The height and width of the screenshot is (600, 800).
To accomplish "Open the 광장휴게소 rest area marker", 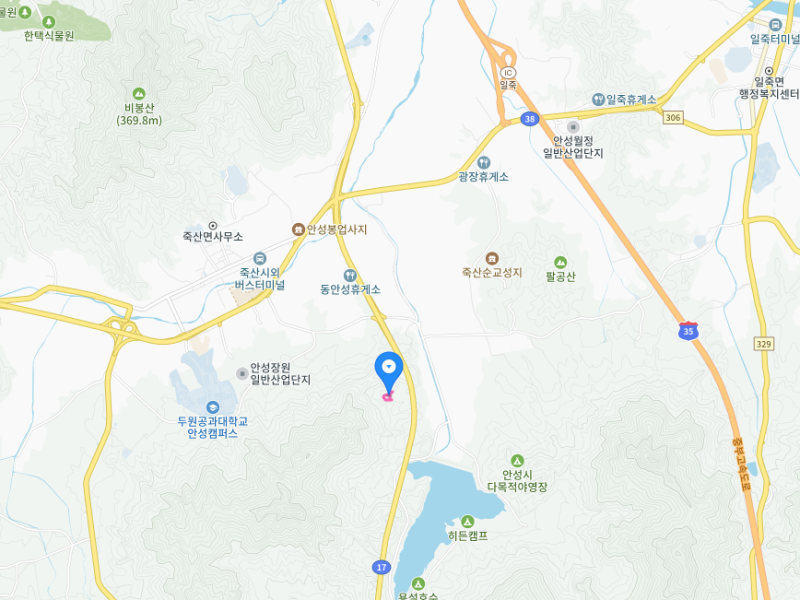I will click(x=484, y=162).
